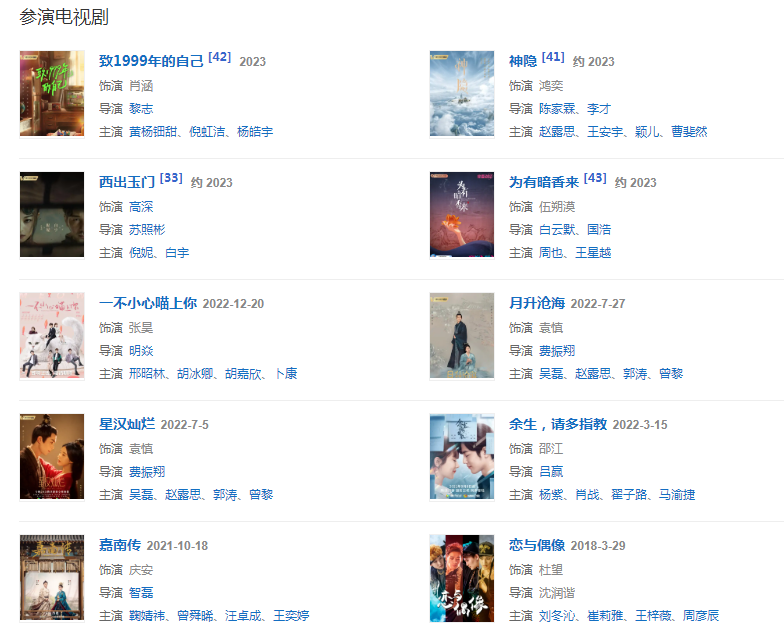
Task: Open director 黎志's page
Action: pyautogui.click(x=141, y=108)
